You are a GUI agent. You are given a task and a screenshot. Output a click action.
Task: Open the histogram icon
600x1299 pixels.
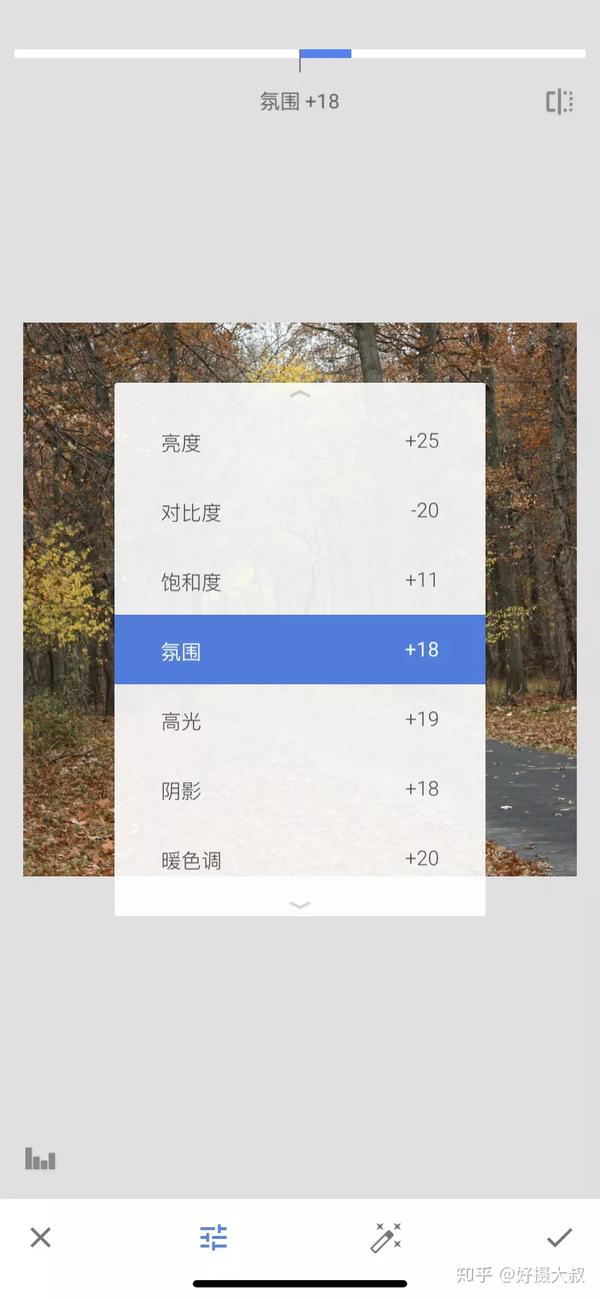[40, 1158]
